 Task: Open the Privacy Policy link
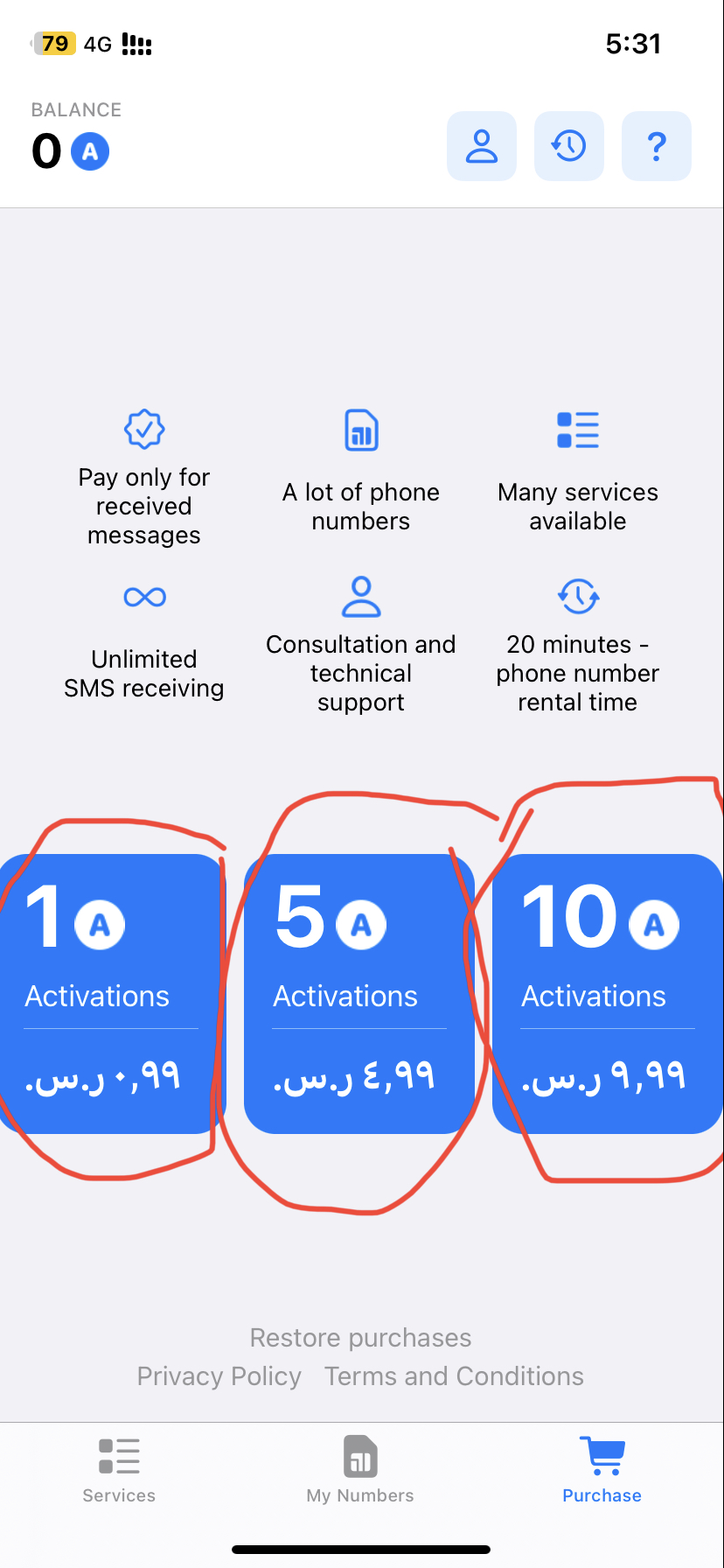pos(219,1375)
